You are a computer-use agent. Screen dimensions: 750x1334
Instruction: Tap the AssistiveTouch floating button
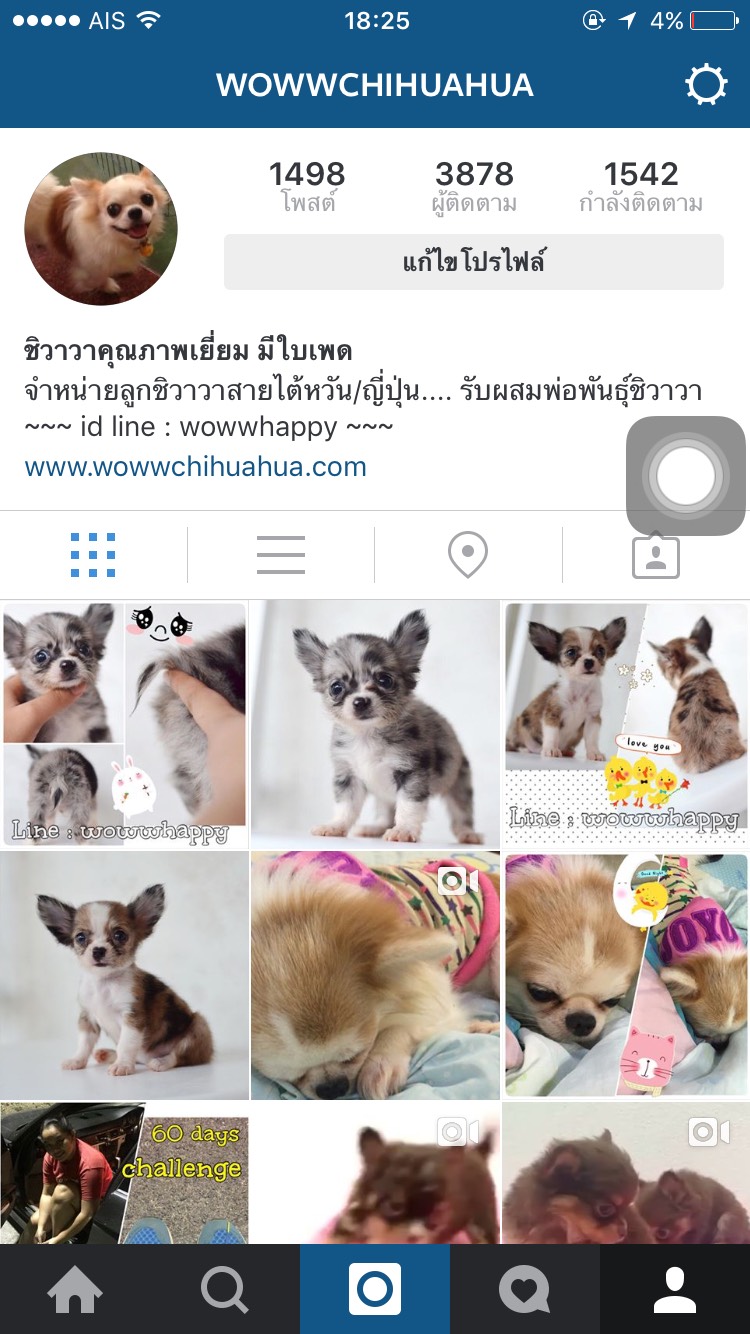pyautogui.click(x=686, y=476)
